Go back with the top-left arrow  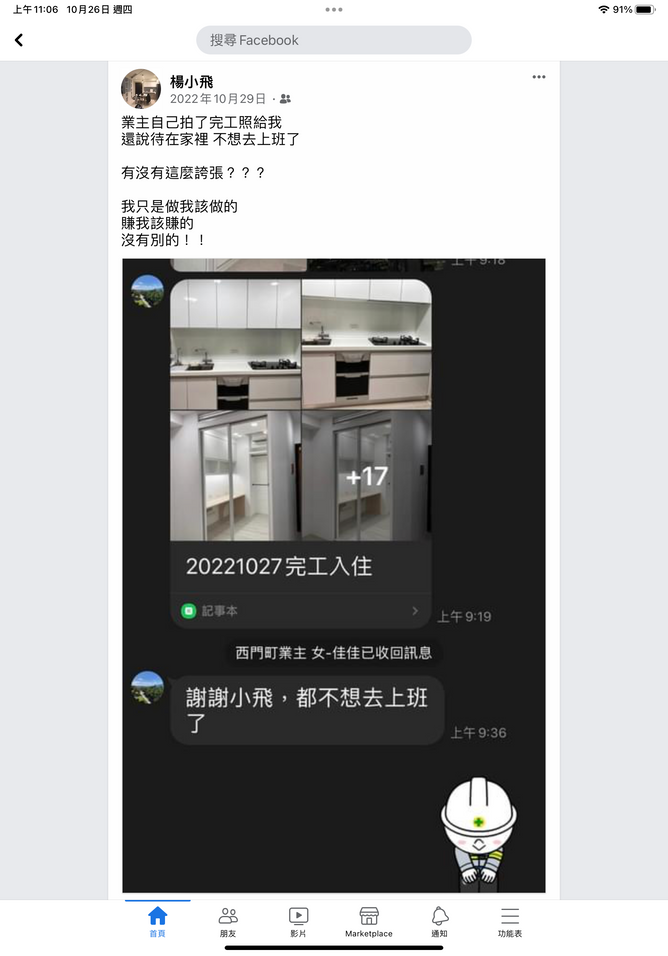(19, 40)
